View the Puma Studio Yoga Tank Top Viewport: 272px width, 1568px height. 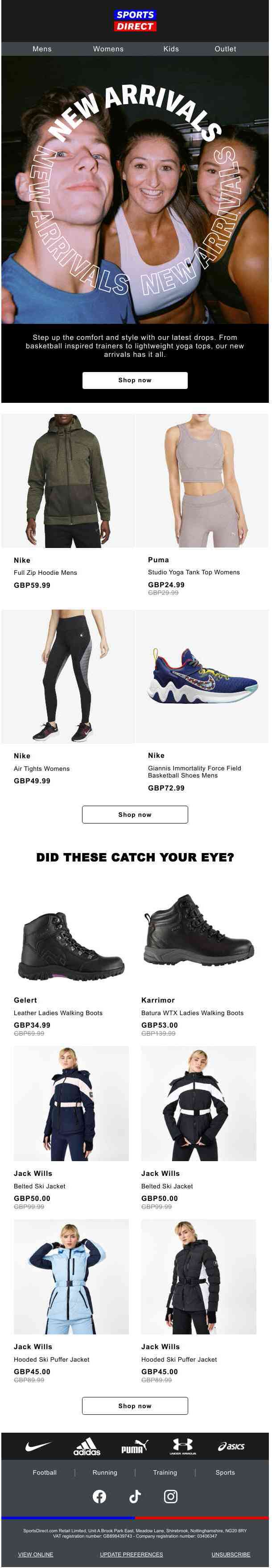(x=202, y=481)
